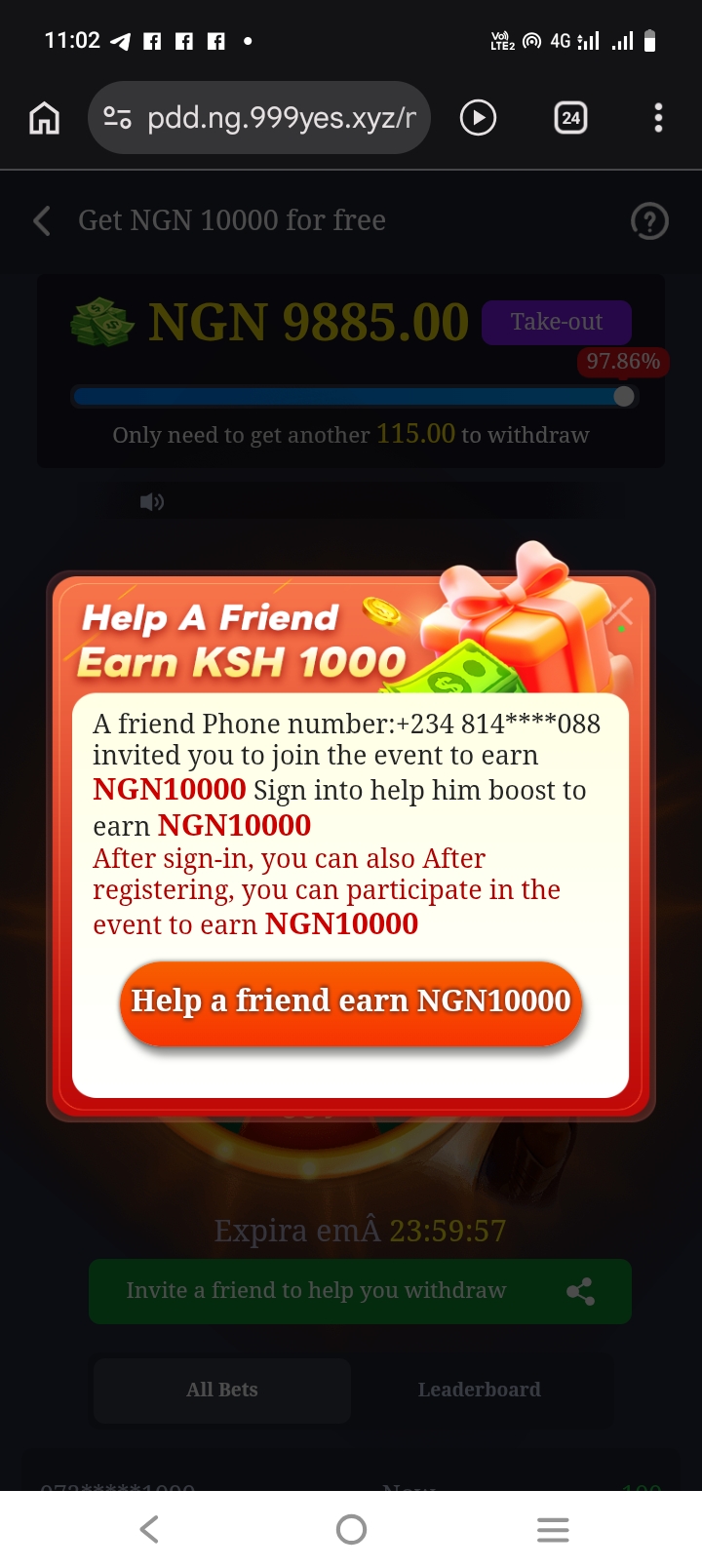Open the help question mark icon
The height and width of the screenshot is (1568, 702).
(x=649, y=221)
